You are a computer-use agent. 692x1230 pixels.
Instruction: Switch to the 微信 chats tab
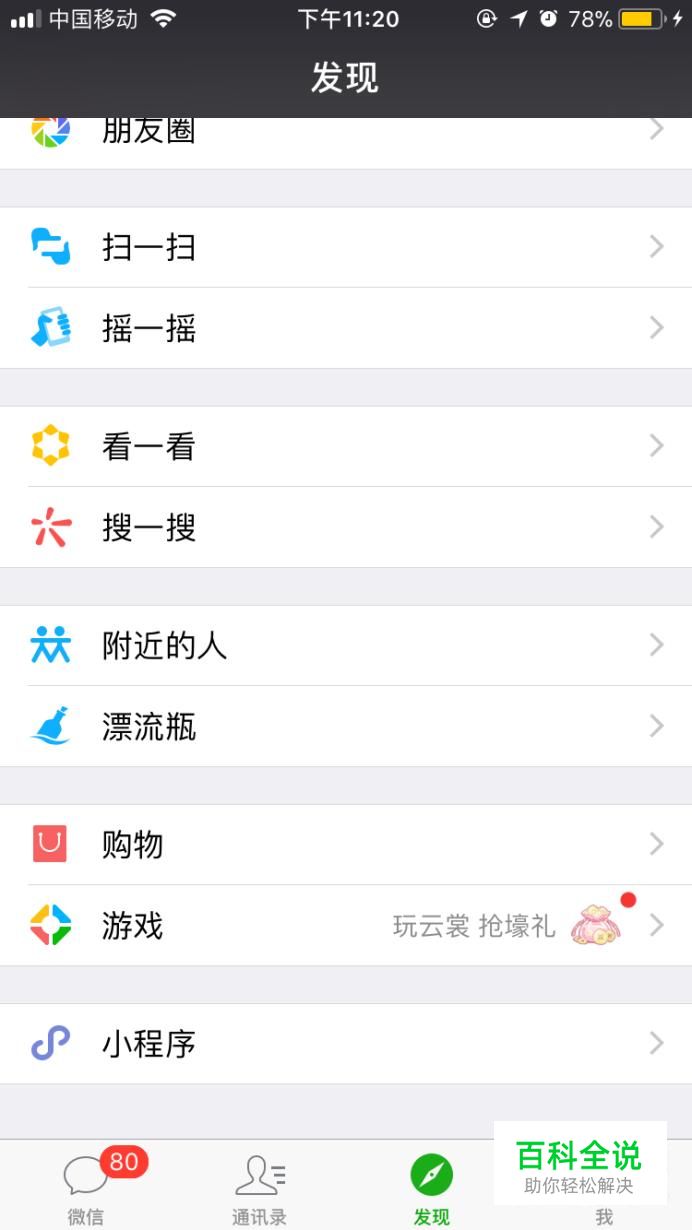click(x=87, y=1187)
